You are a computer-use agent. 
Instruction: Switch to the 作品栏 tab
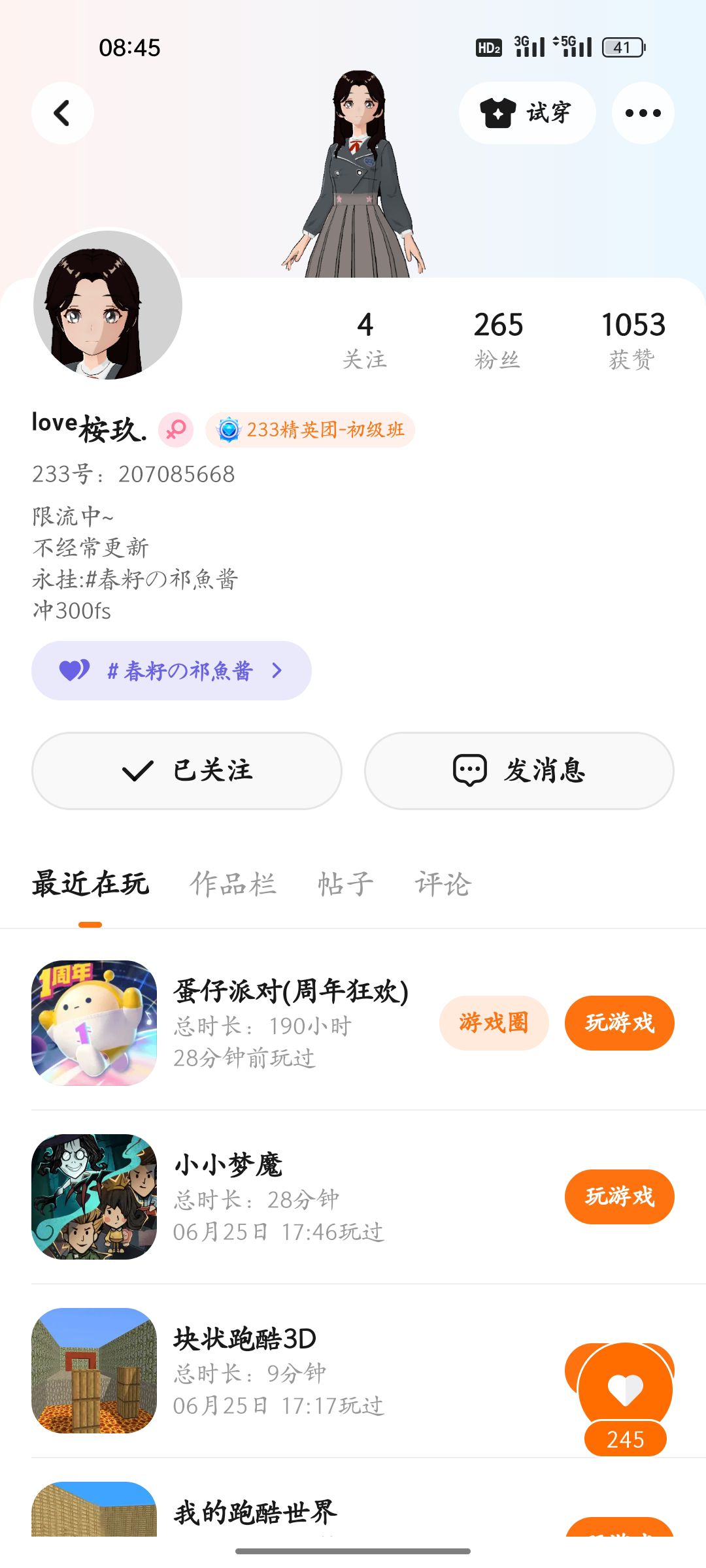[233, 884]
